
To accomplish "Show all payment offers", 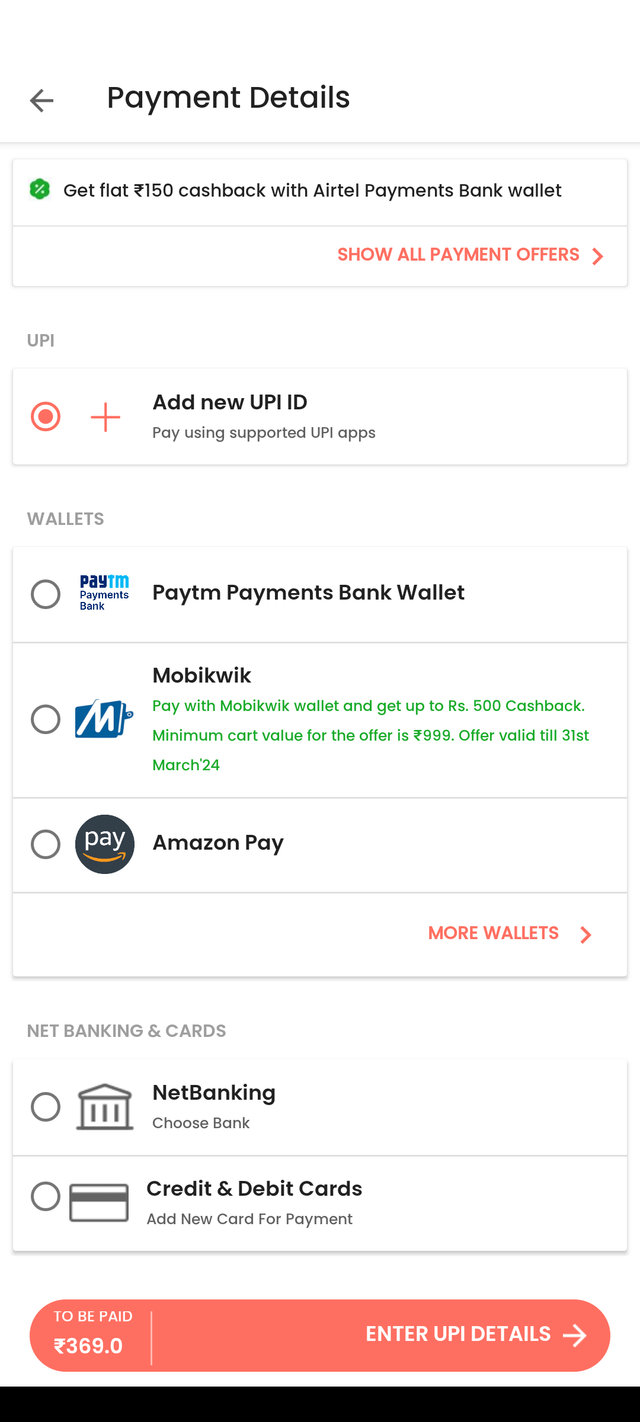I will coord(470,255).
